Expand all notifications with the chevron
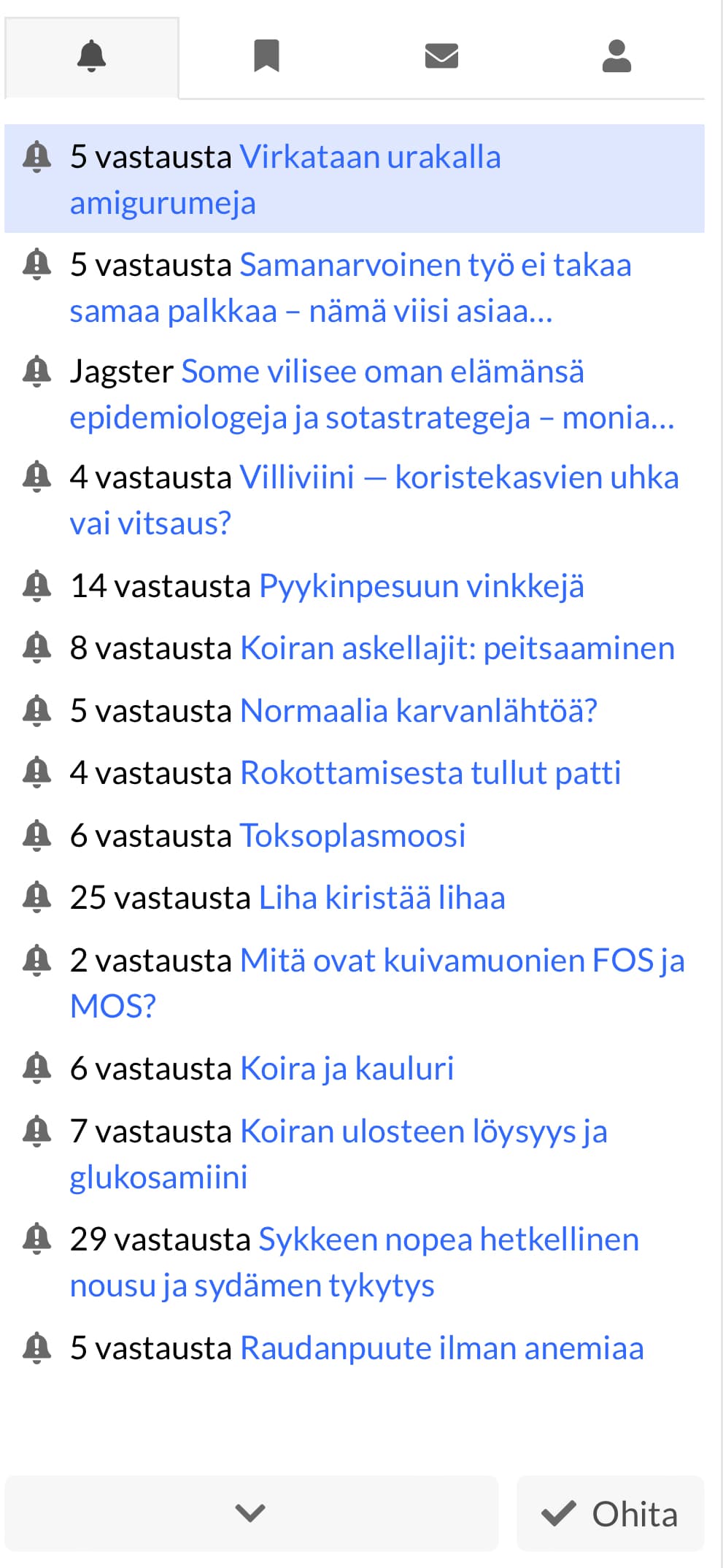This screenshot has height=1568, width=723. (250, 1513)
